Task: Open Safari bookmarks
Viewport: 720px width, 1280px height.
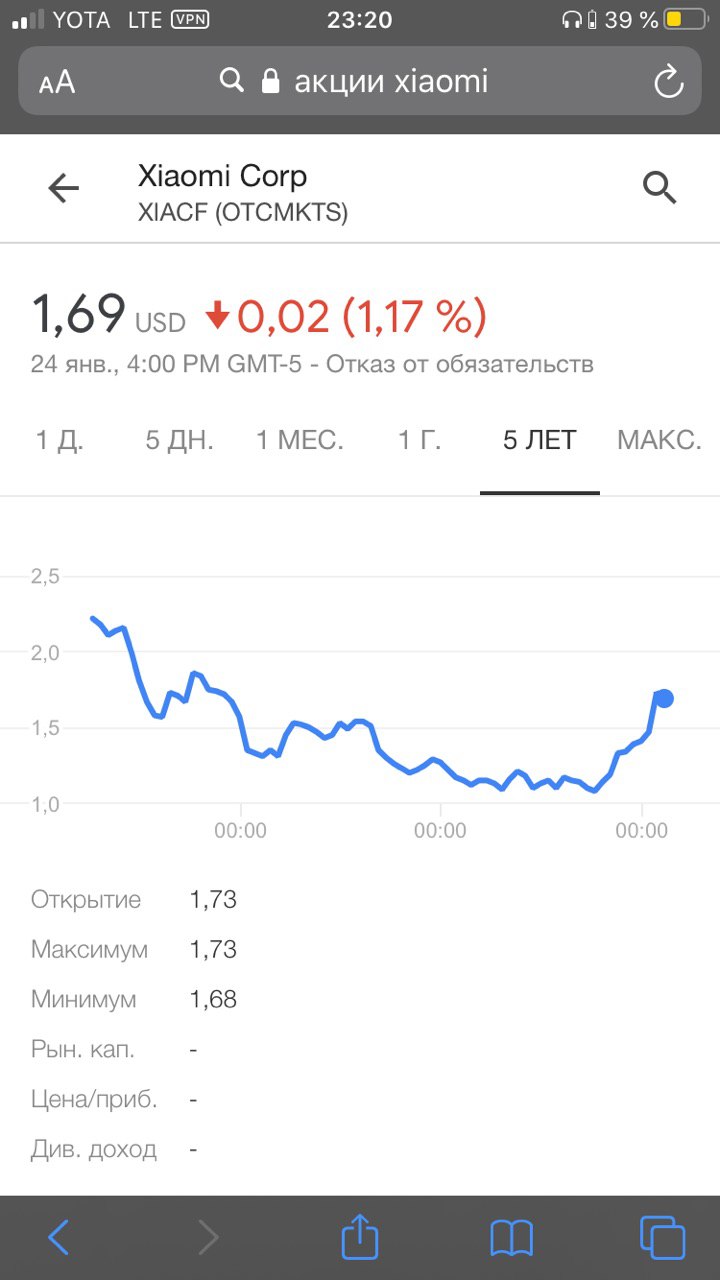Action: [511, 1238]
